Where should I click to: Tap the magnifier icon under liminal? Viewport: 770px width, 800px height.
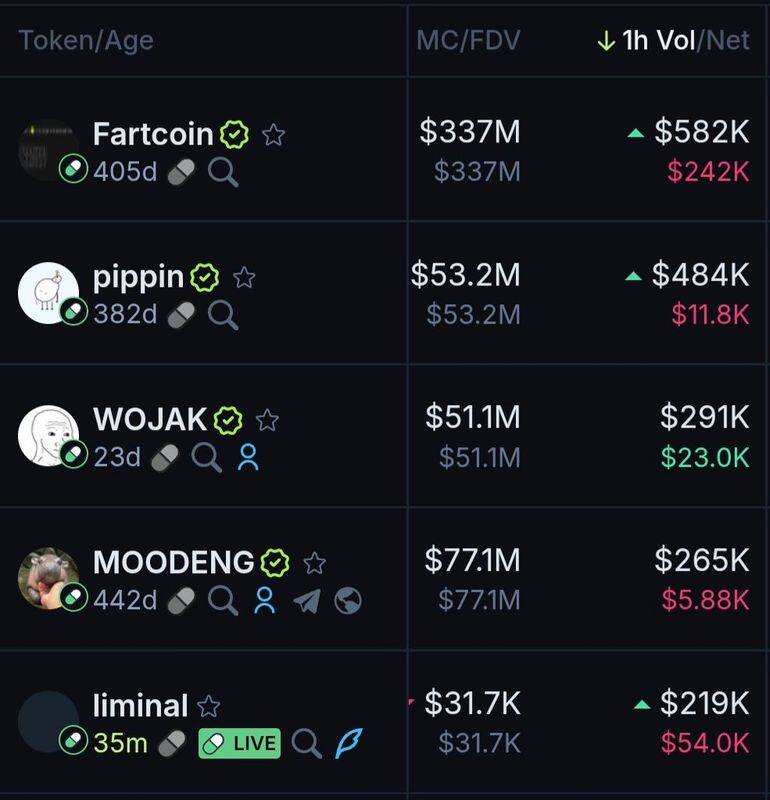(x=307, y=743)
